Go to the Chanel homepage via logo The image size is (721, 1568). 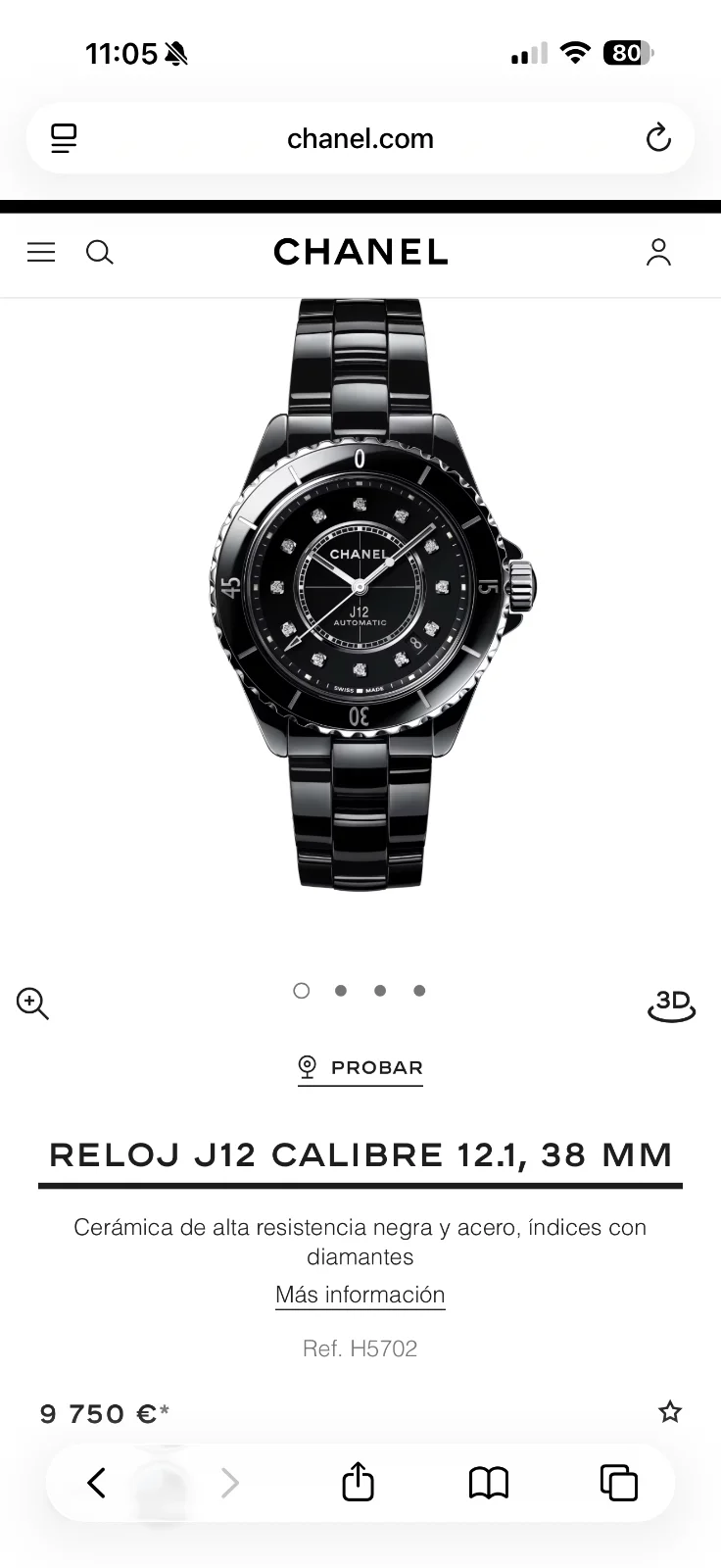click(360, 253)
